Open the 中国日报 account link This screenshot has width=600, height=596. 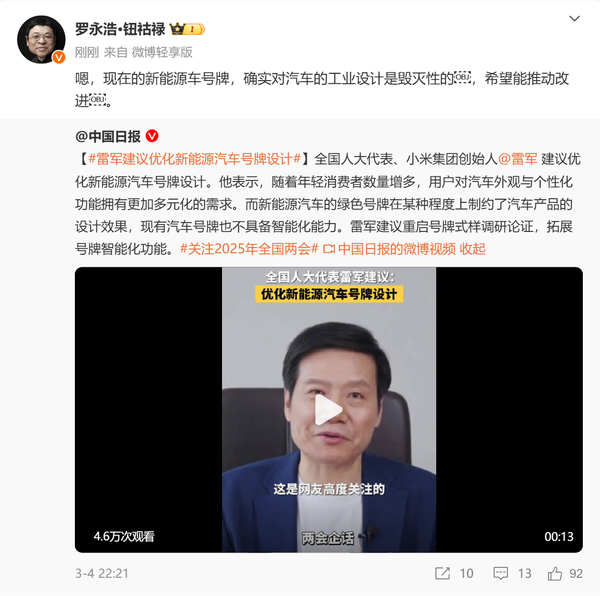(108, 136)
